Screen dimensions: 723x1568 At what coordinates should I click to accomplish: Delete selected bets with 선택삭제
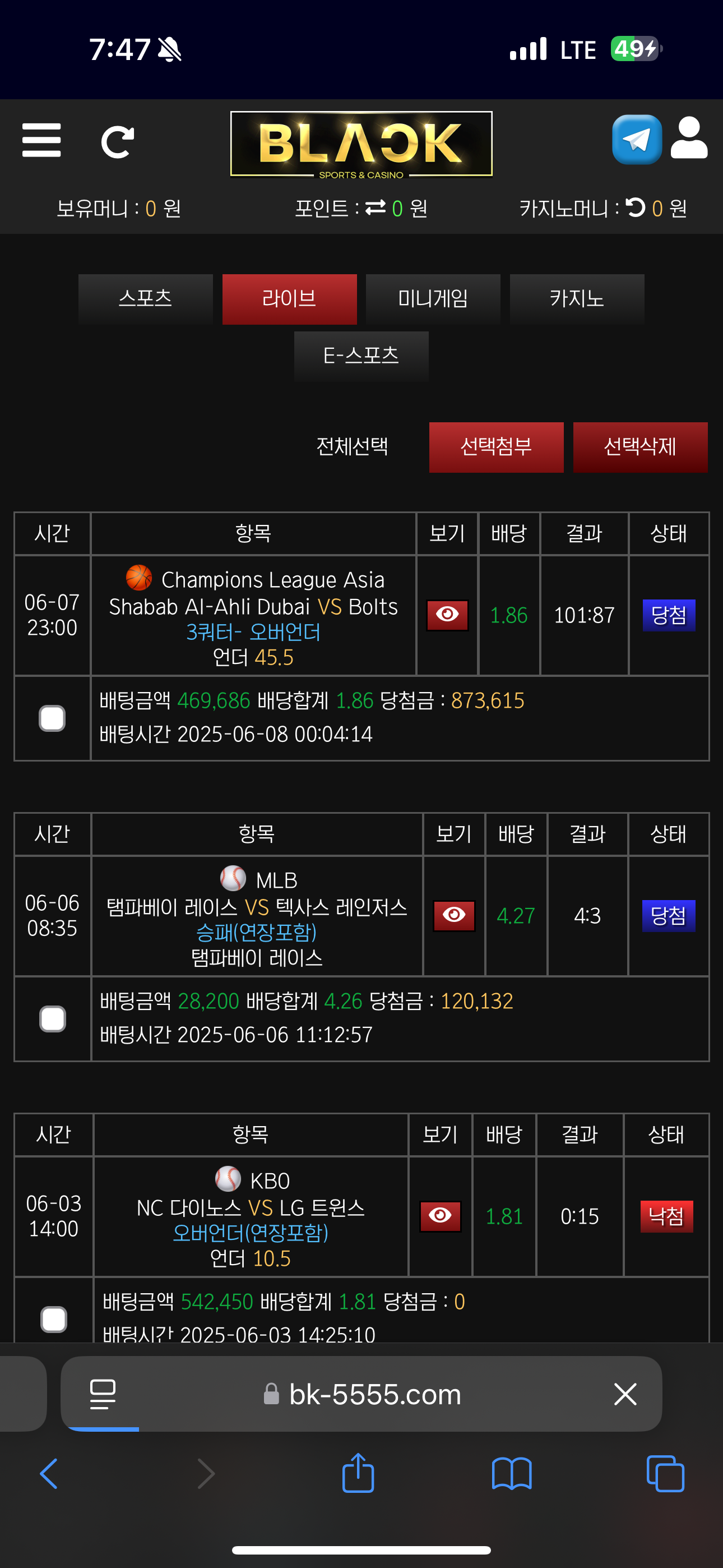[x=640, y=448]
